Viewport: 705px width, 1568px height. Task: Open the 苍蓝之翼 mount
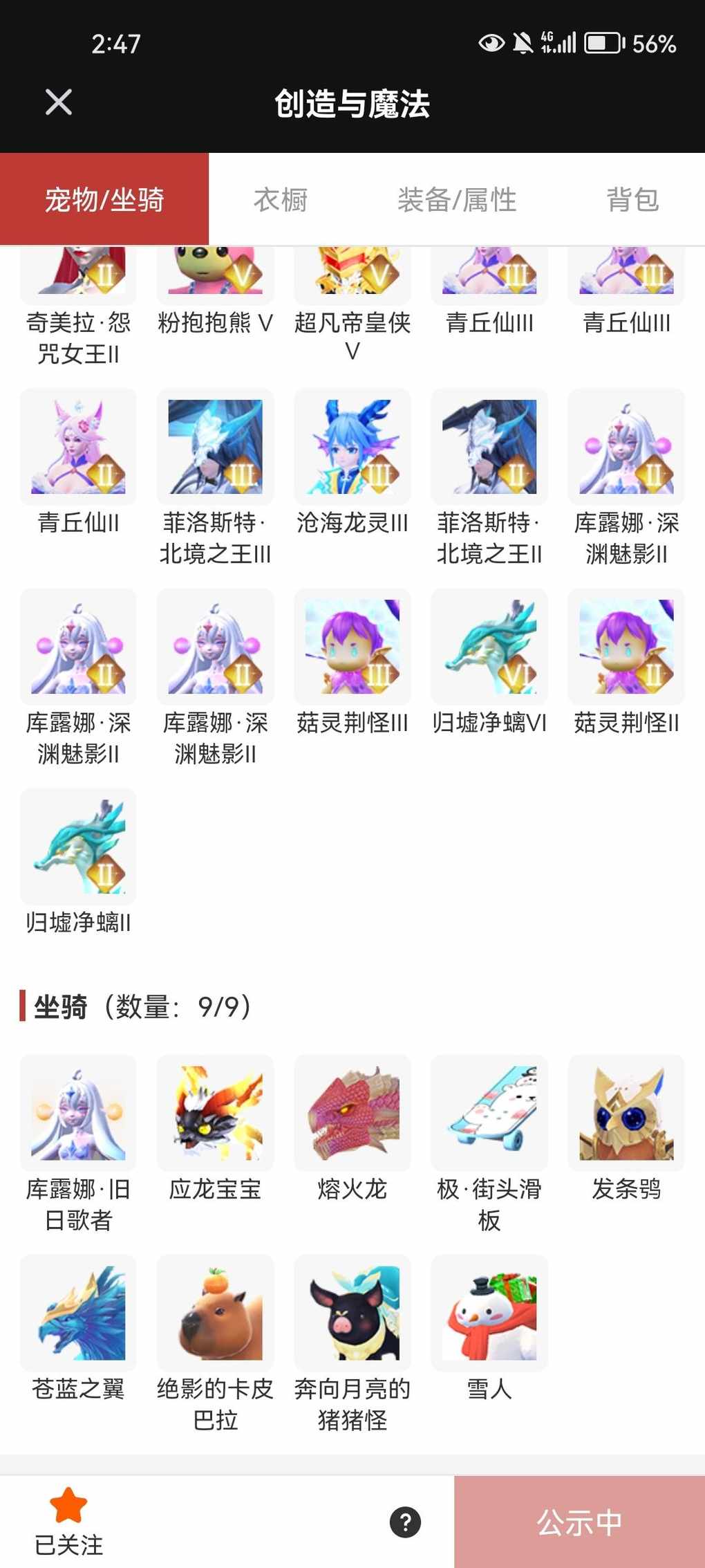pos(78,1313)
